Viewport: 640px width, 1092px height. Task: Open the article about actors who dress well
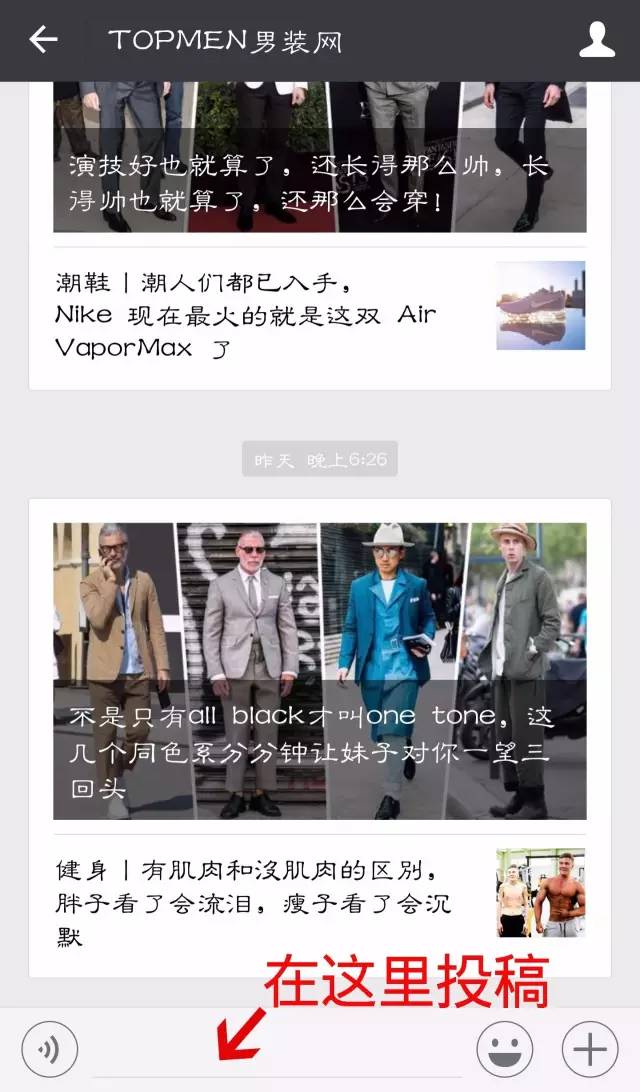[x=320, y=157]
